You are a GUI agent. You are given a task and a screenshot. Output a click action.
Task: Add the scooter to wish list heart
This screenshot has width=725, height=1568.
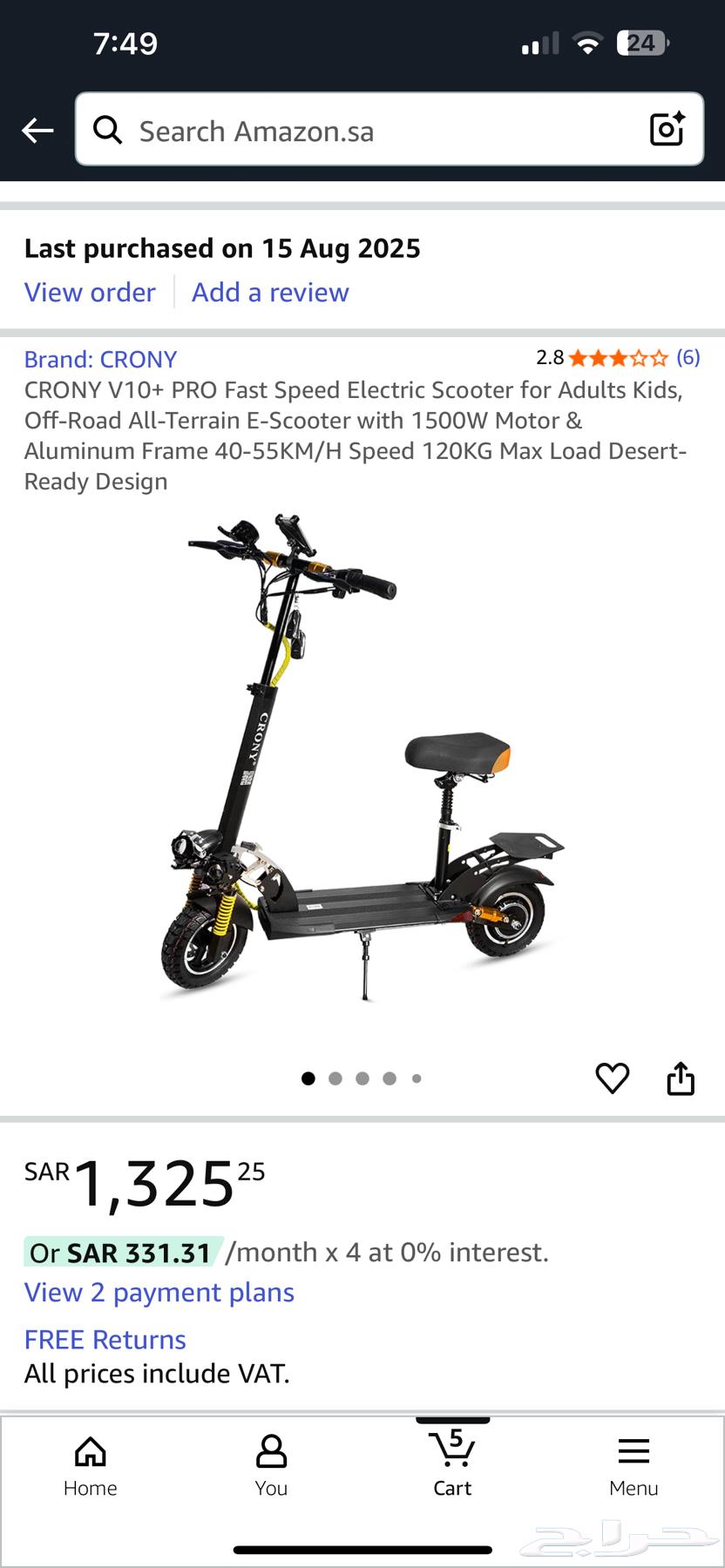(x=613, y=1078)
